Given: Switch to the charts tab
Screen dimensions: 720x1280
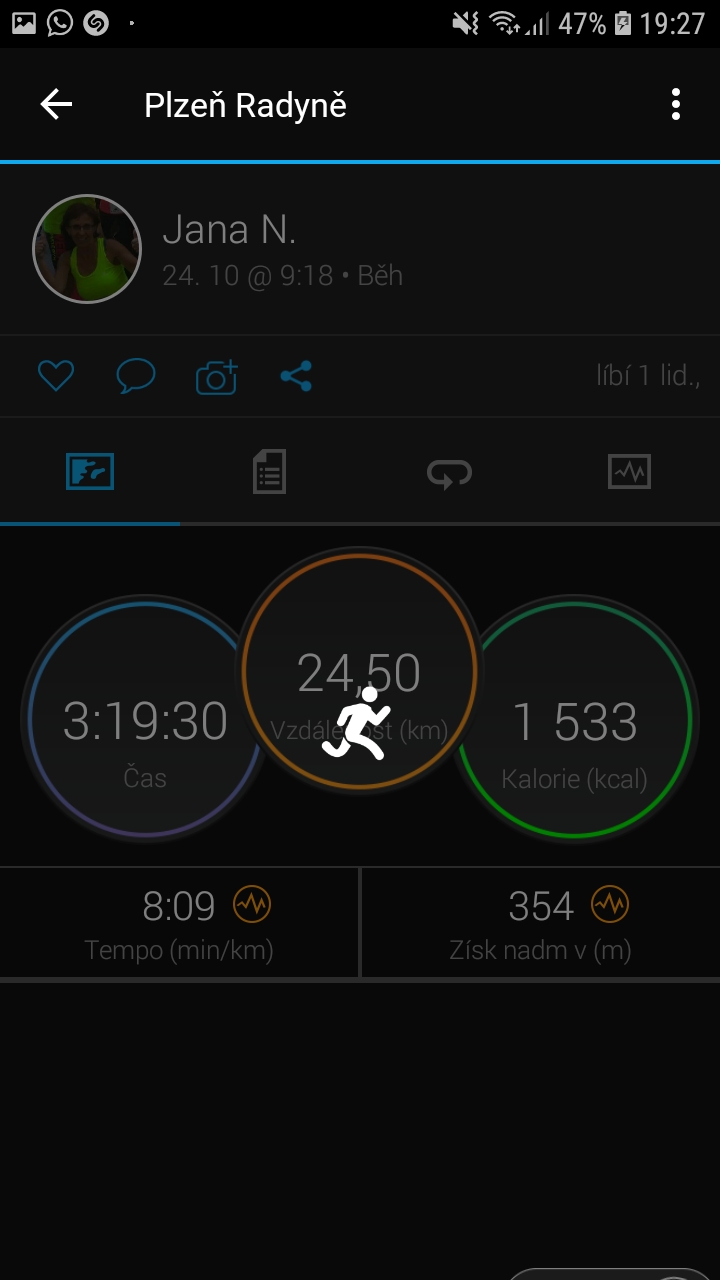Looking at the screenshot, I should click(629, 471).
